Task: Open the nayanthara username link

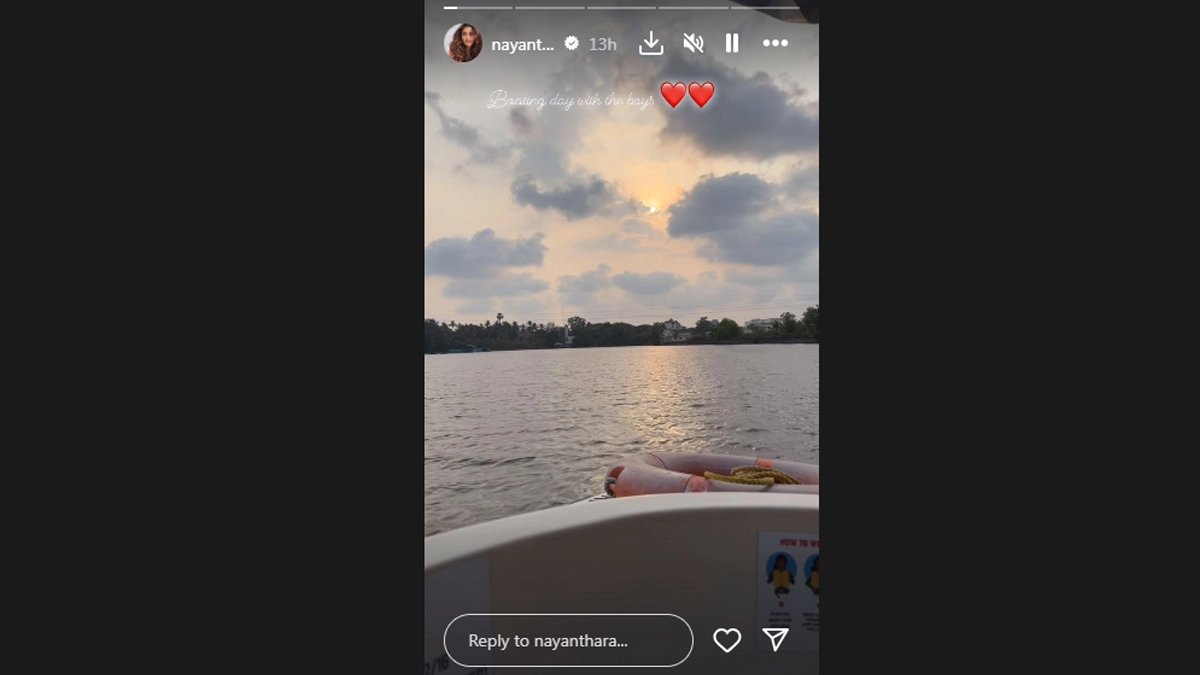Action: (522, 44)
